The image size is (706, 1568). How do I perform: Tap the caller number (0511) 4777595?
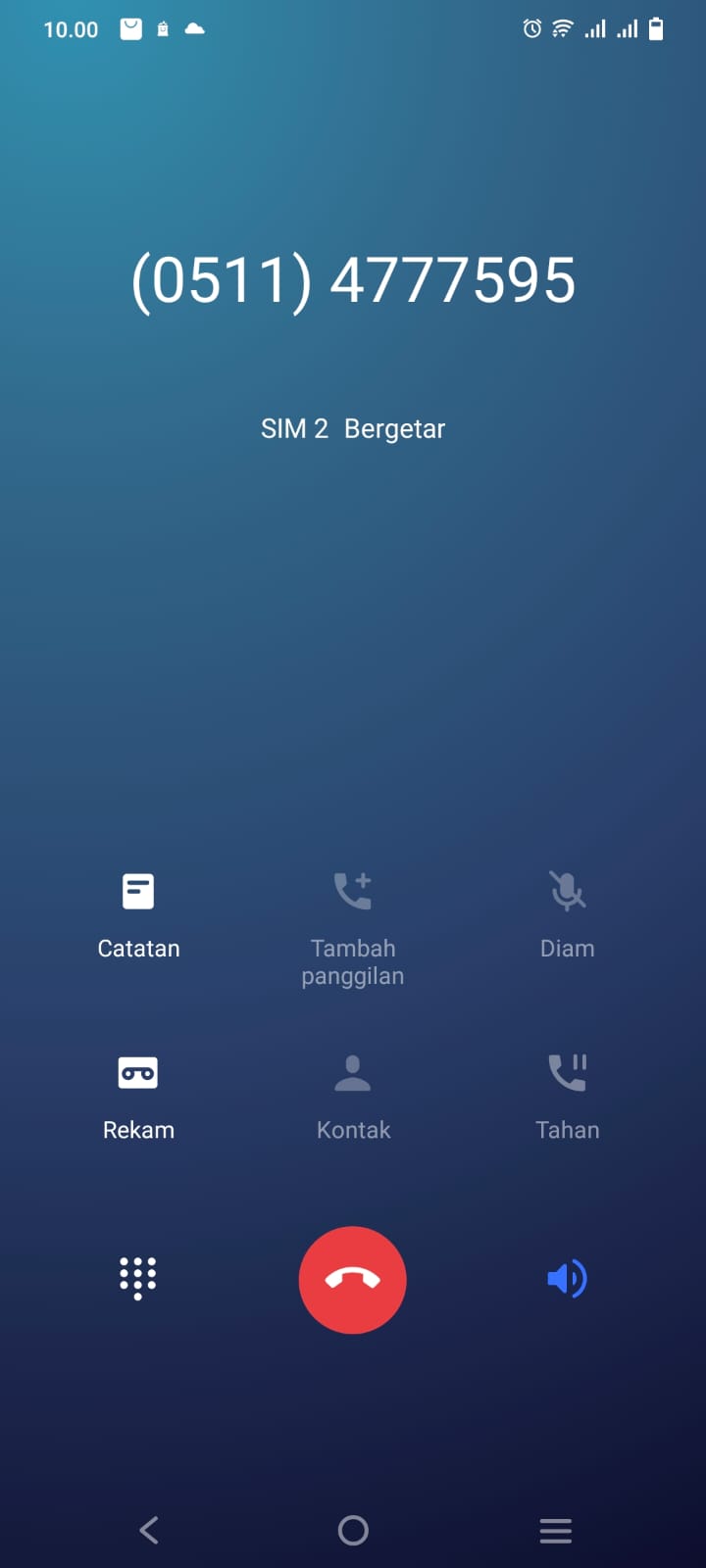(353, 279)
